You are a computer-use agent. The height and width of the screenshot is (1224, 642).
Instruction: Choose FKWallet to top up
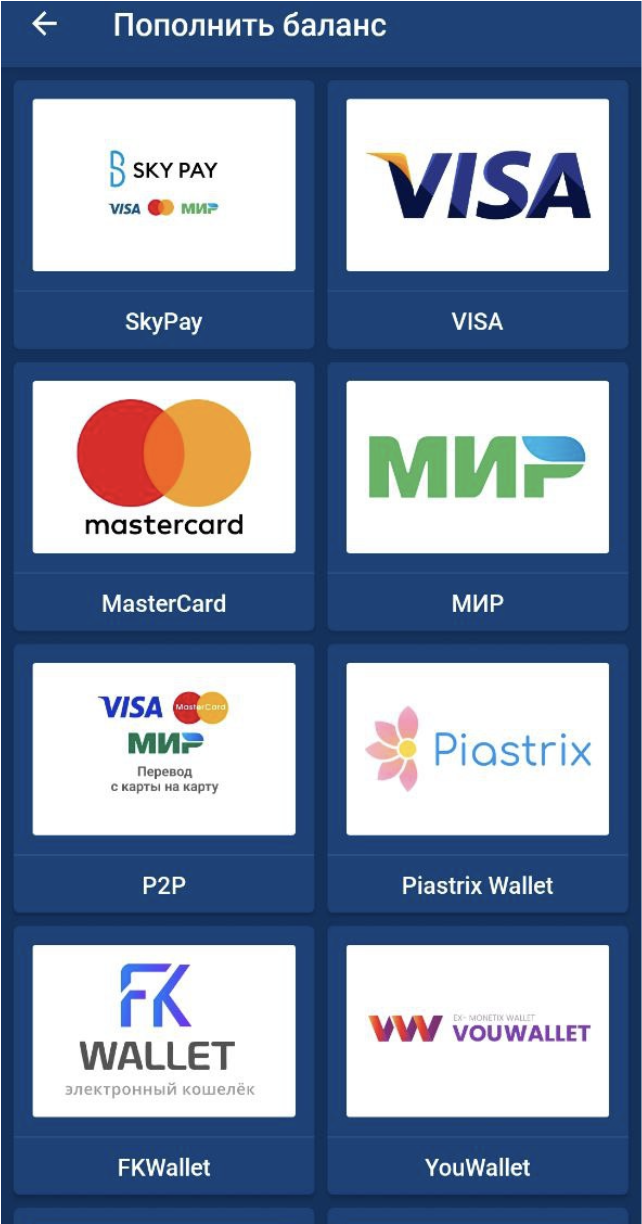(x=164, y=1060)
